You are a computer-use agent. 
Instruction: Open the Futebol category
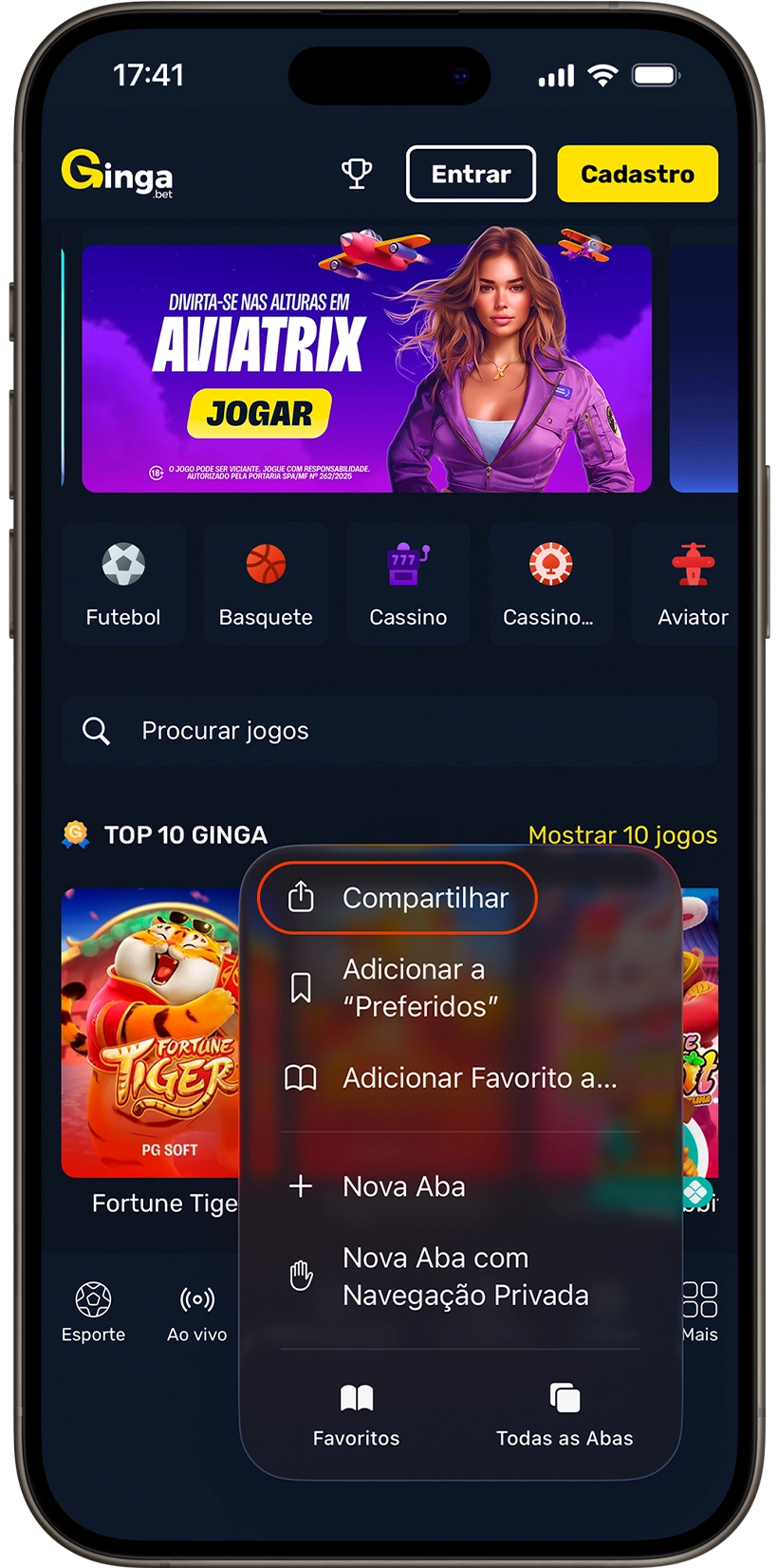click(123, 584)
